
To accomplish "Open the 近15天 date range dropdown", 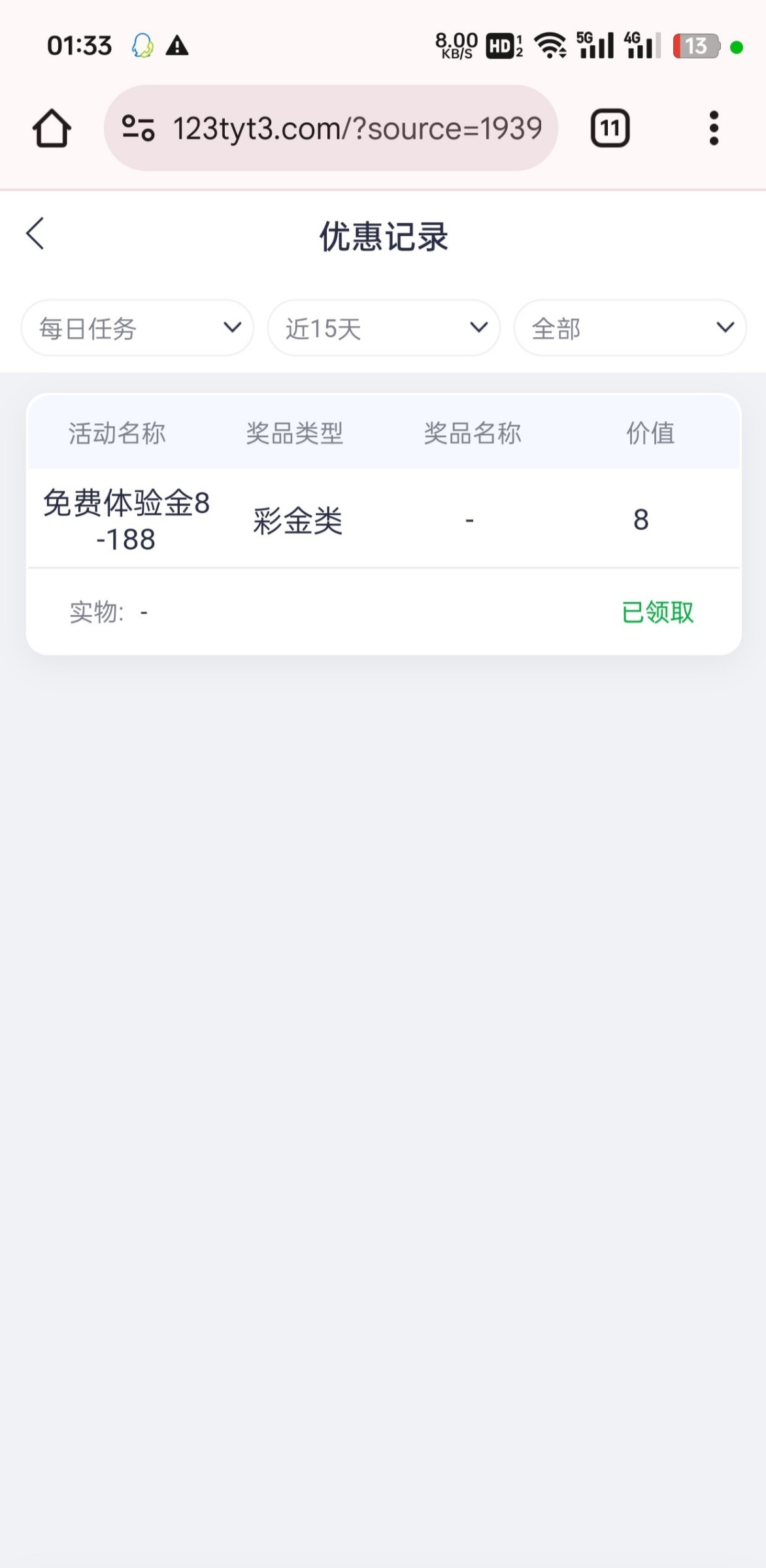I will (x=384, y=328).
